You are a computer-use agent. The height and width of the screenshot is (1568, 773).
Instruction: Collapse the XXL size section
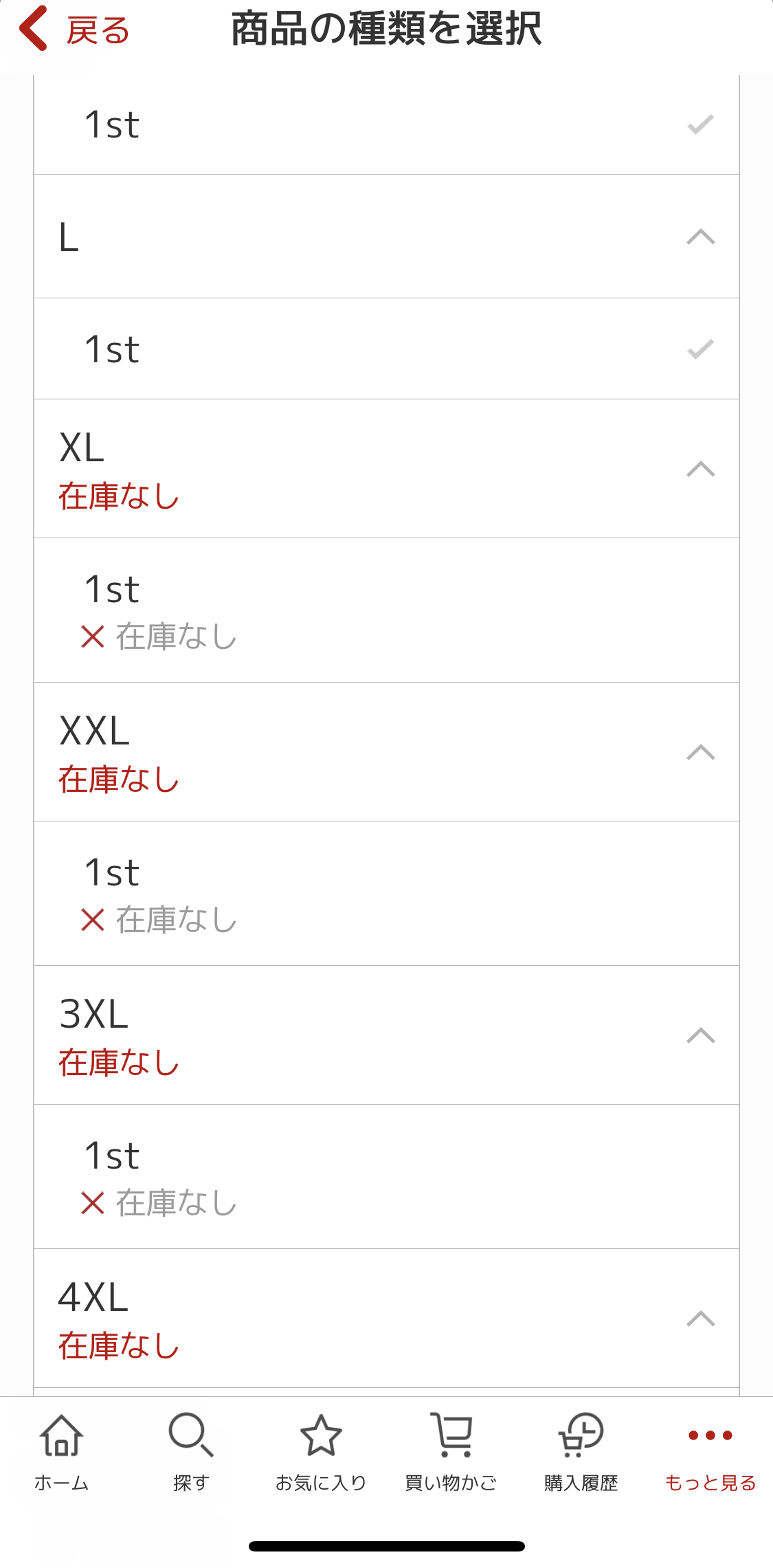[700, 753]
